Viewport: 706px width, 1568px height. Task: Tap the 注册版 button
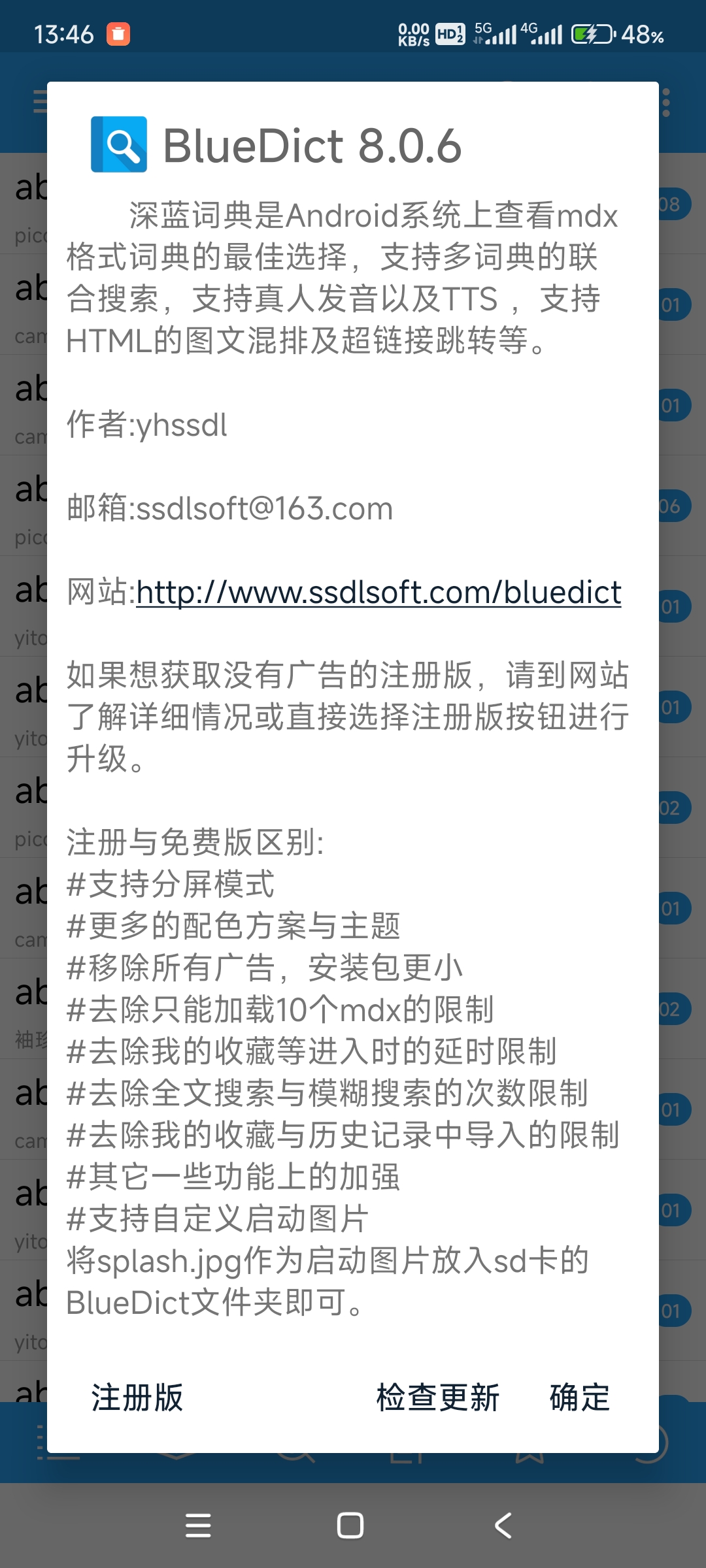tap(137, 1397)
